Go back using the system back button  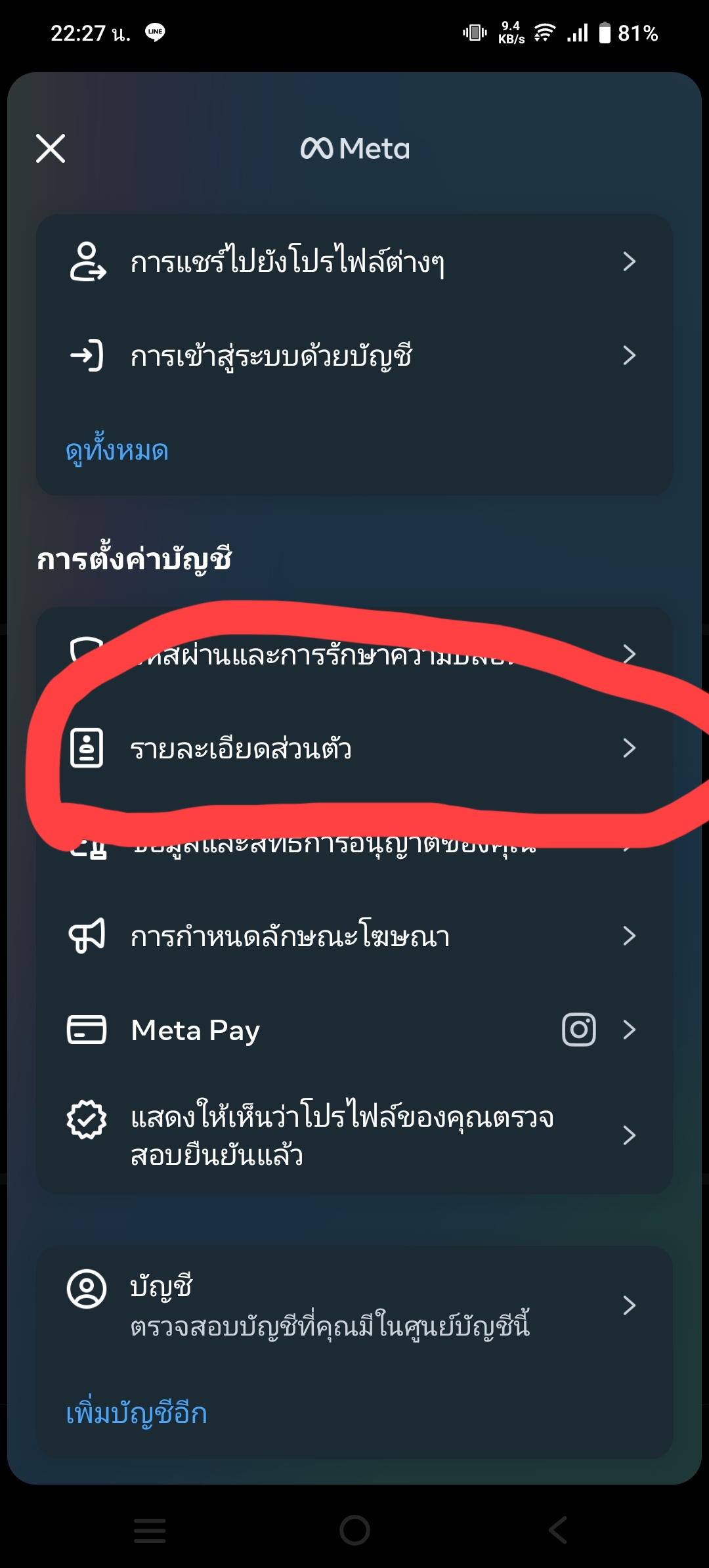(x=558, y=1530)
